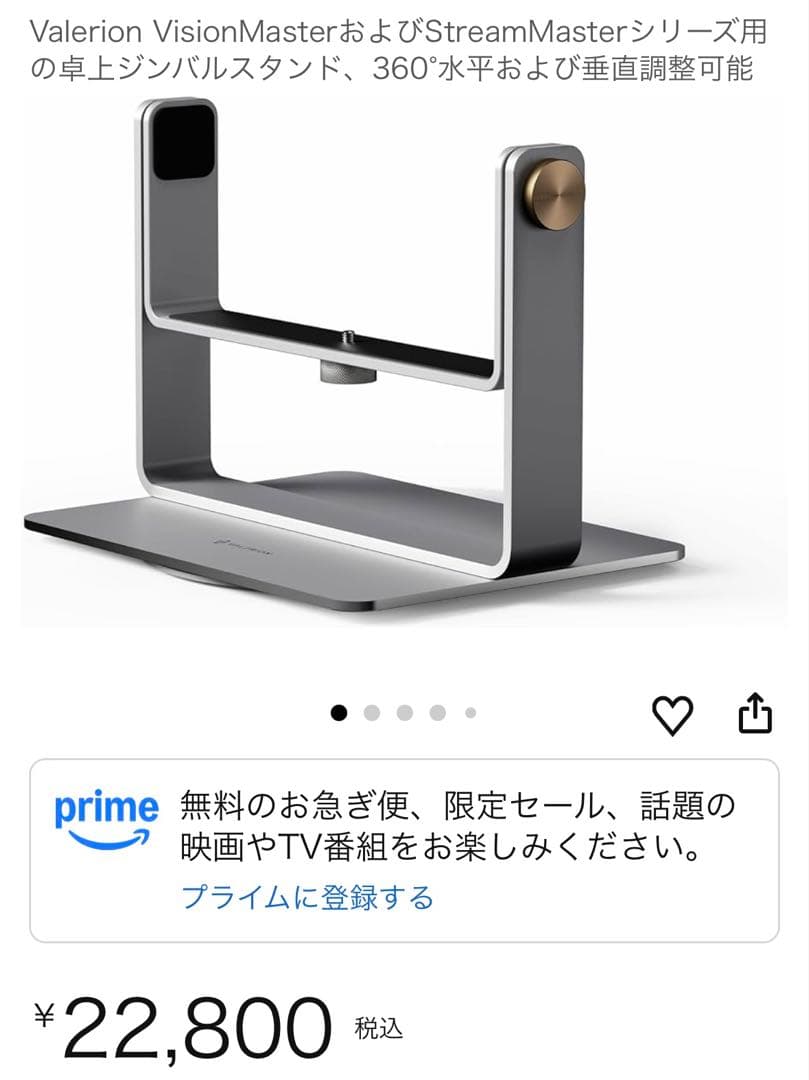Open the Prime promotion banner
This screenshot has width=809, height=1080.
404,845
